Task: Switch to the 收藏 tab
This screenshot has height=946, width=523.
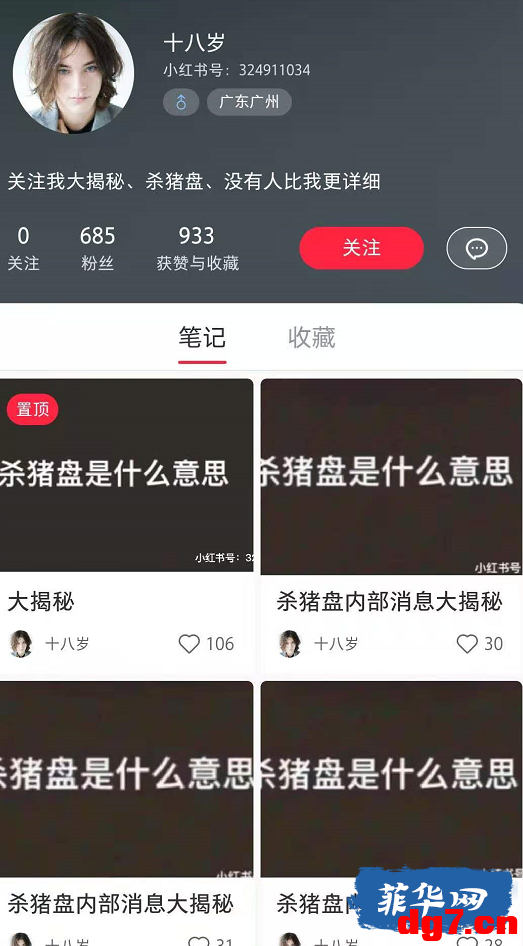Action: [x=311, y=337]
